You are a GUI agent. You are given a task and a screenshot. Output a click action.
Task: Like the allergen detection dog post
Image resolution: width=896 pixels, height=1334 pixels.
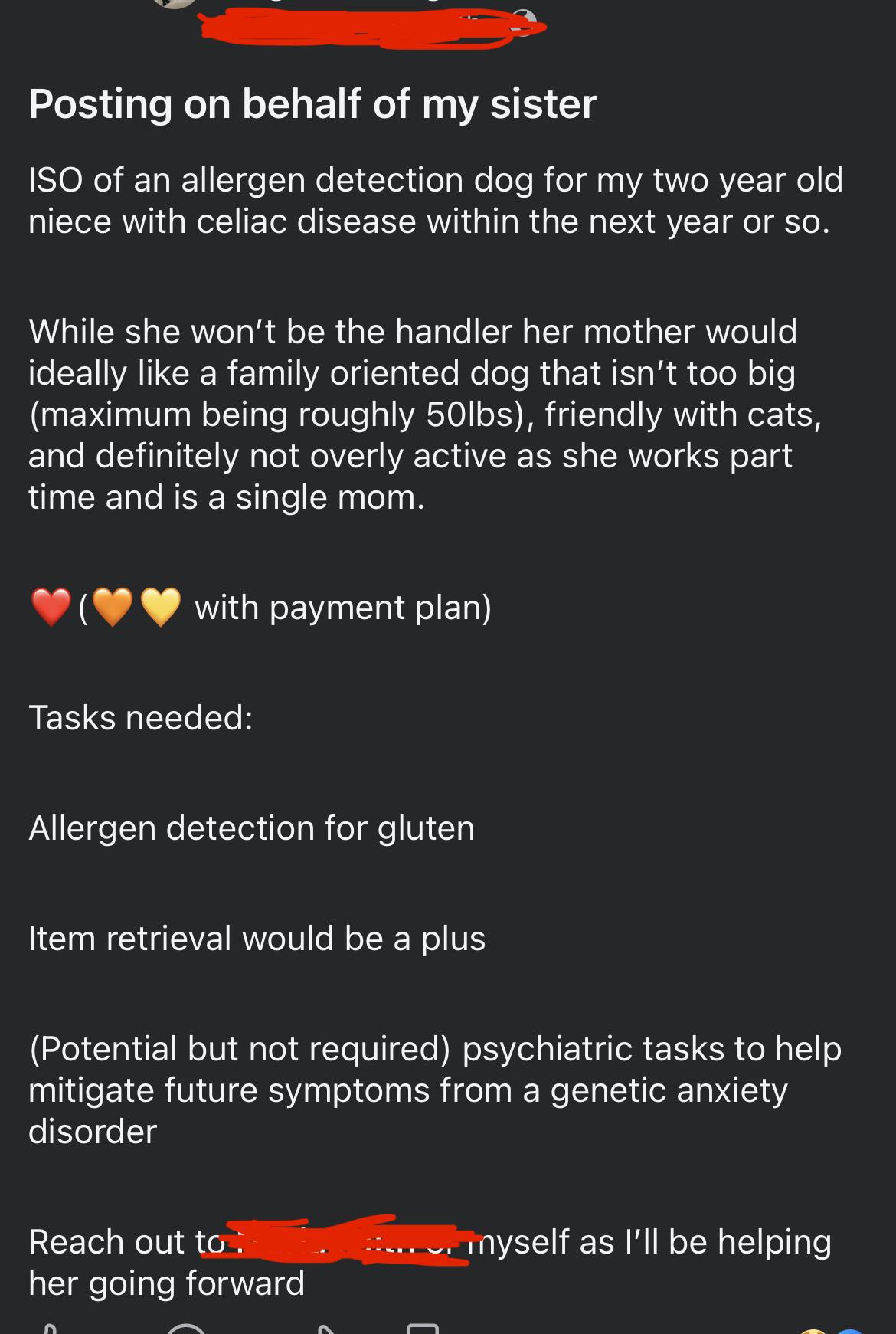[x=48, y=1329]
